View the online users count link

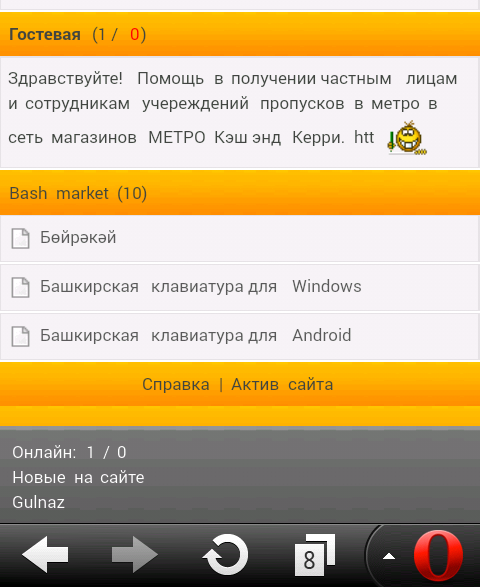point(69,453)
